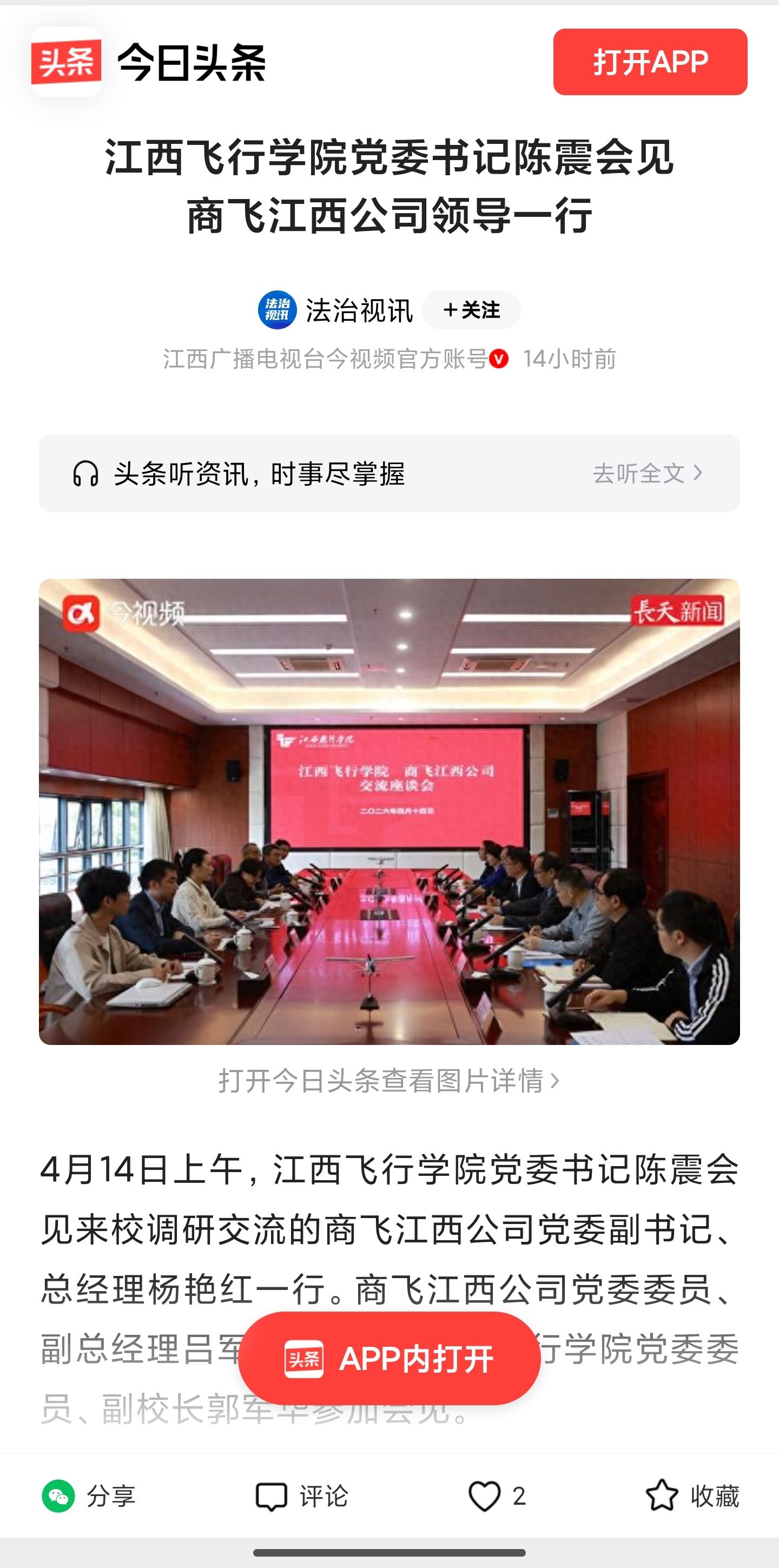The width and height of the screenshot is (779, 1568).
Task: Save article with 收藏 star
Action: [x=692, y=1496]
